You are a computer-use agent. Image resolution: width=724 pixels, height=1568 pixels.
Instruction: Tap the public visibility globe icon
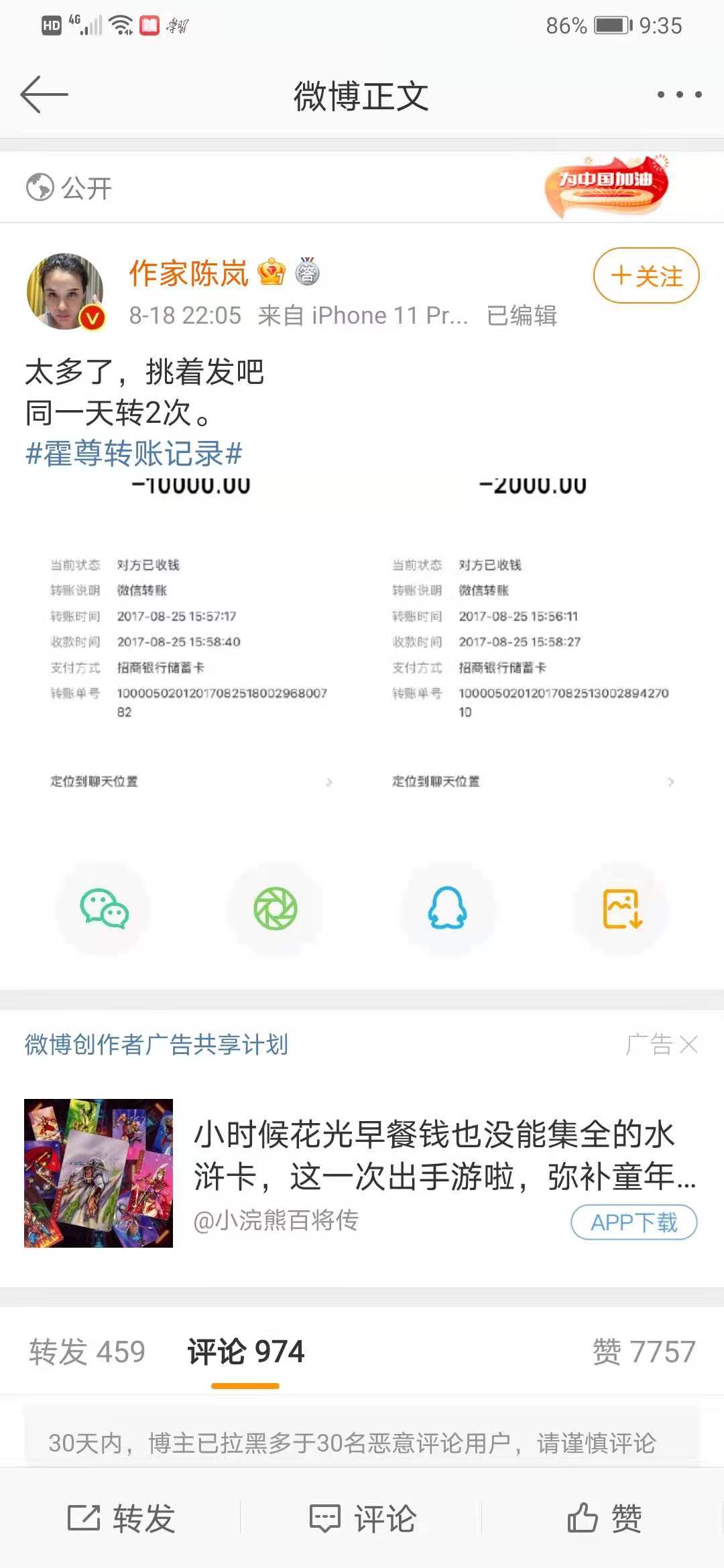pyautogui.click(x=38, y=188)
